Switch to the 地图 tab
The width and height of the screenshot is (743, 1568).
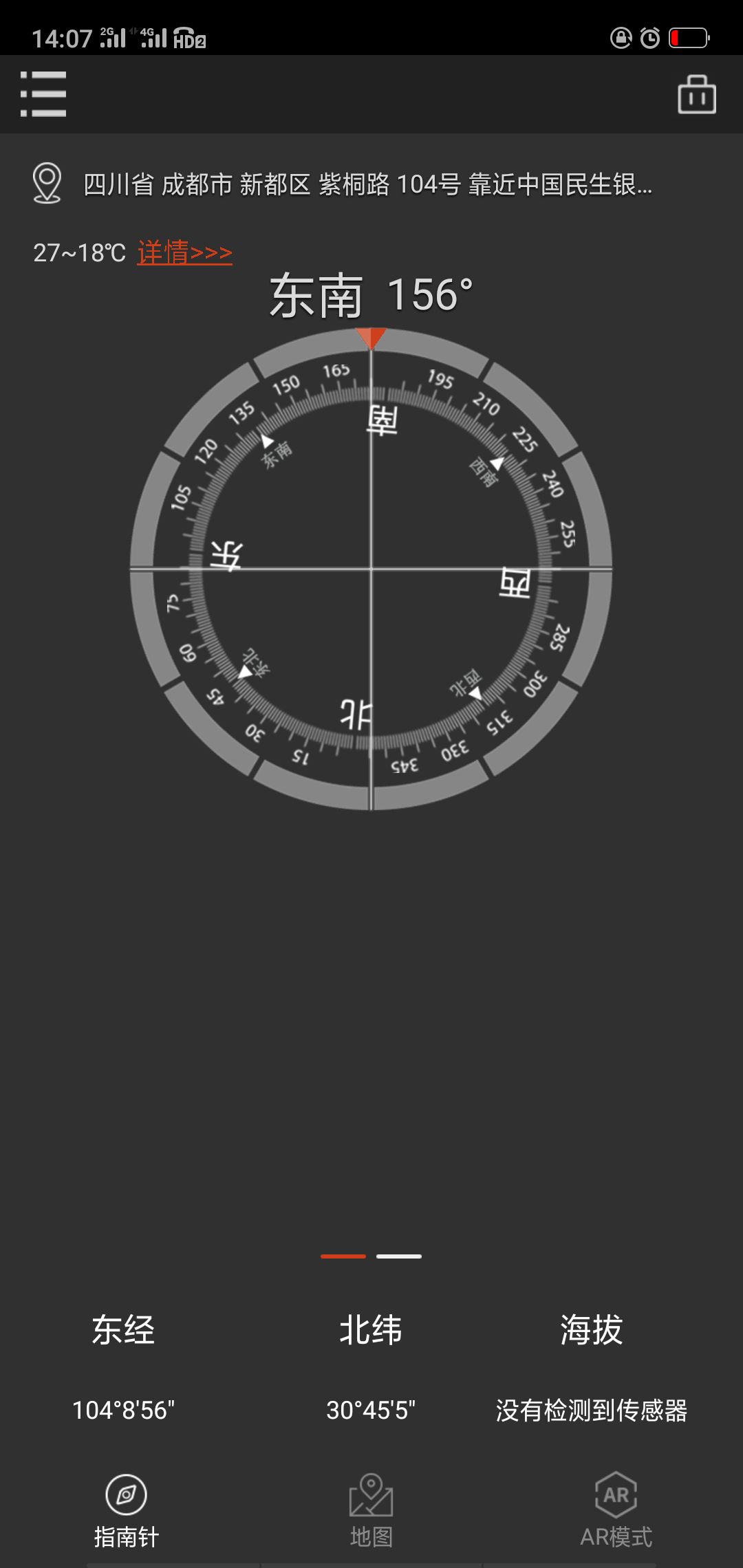pyautogui.click(x=371, y=1510)
